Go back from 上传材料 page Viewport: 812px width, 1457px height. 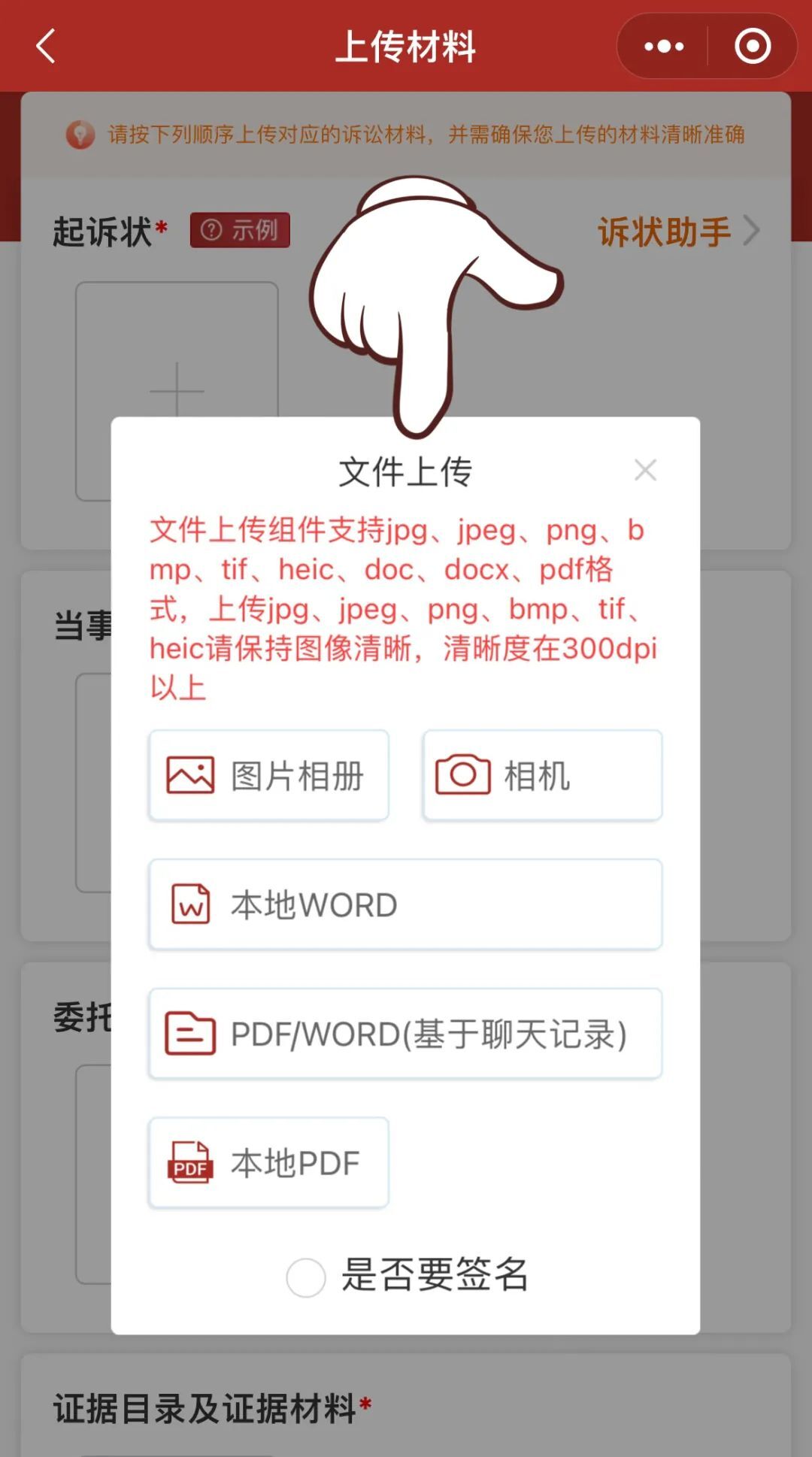47,47
